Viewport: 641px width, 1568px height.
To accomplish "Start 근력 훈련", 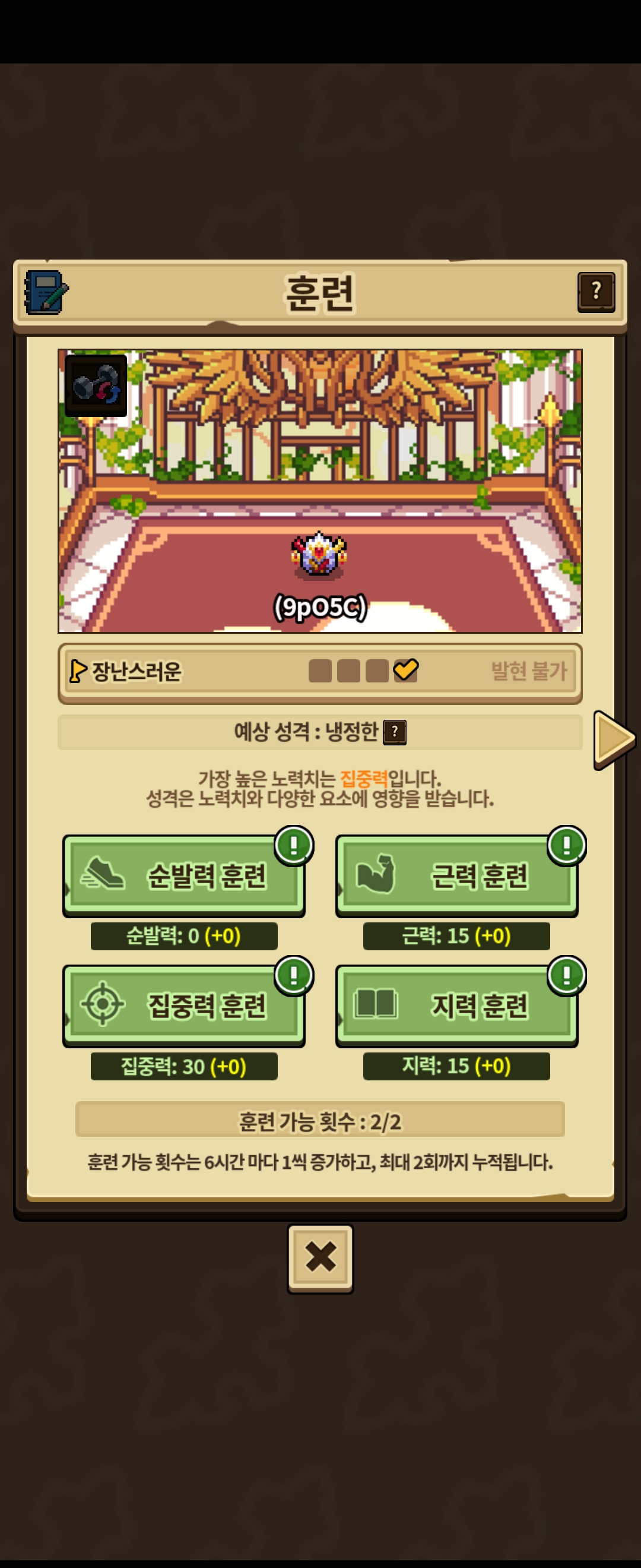I will click(x=457, y=875).
